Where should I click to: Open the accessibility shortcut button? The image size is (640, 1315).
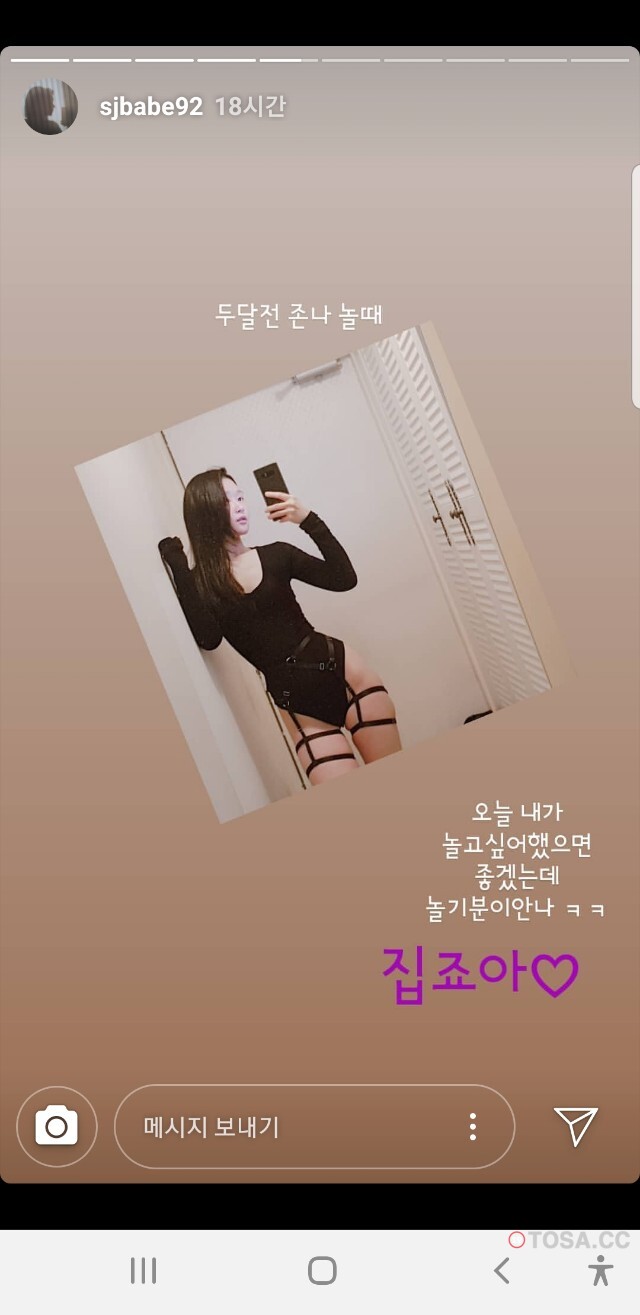click(600, 1271)
